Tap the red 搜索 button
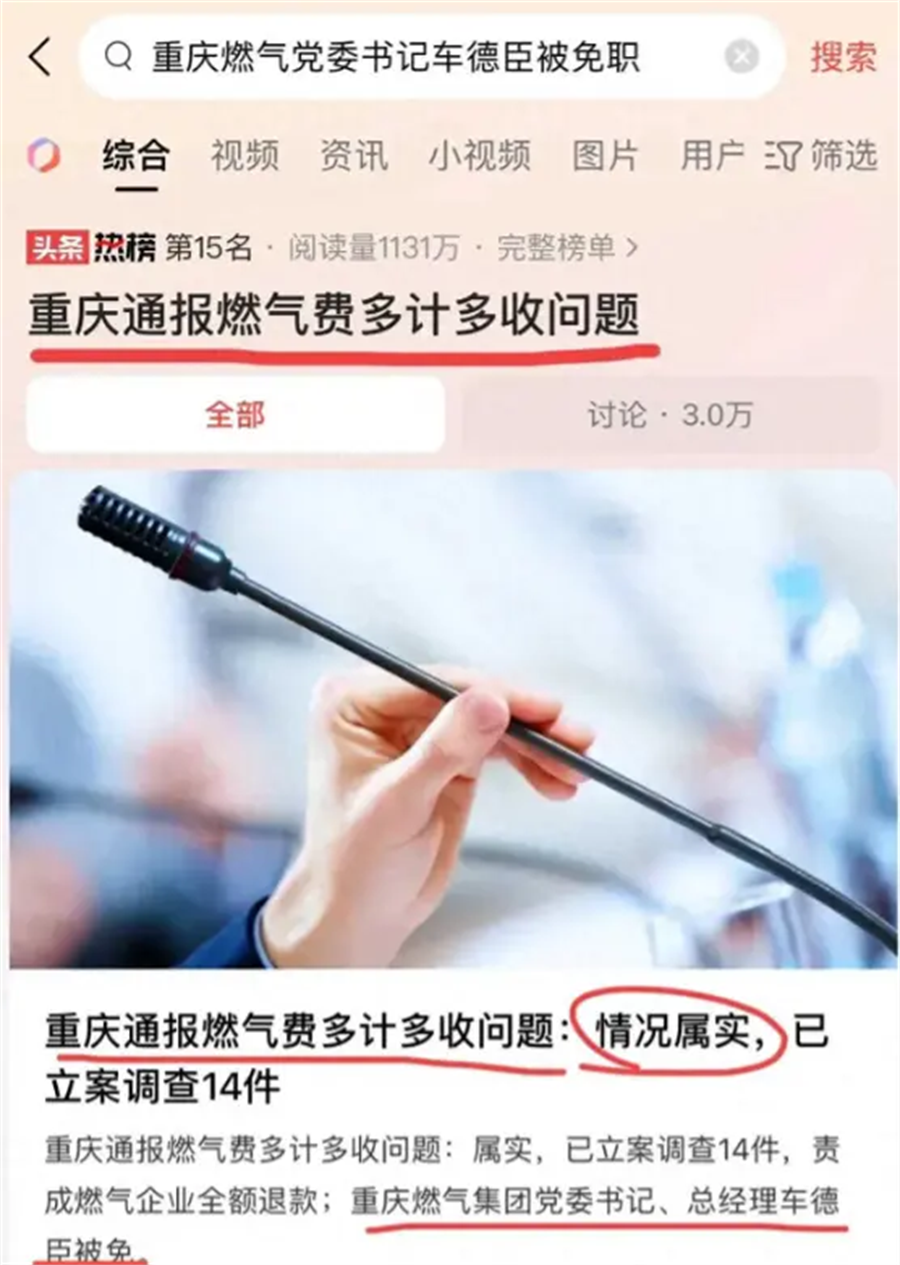The height and width of the screenshot is (1265, 900). click(x=843, y=58)
